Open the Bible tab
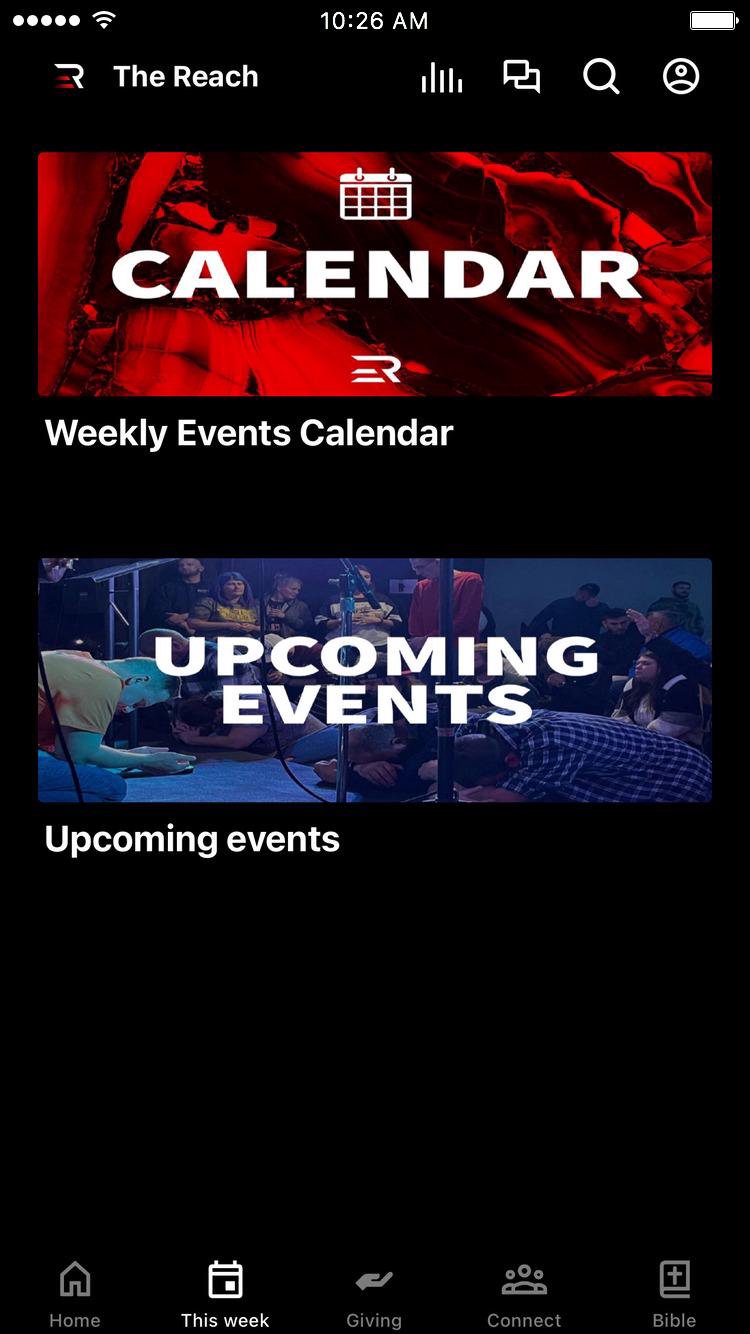The image size is (750, 1334). [x=674, y=1294]
